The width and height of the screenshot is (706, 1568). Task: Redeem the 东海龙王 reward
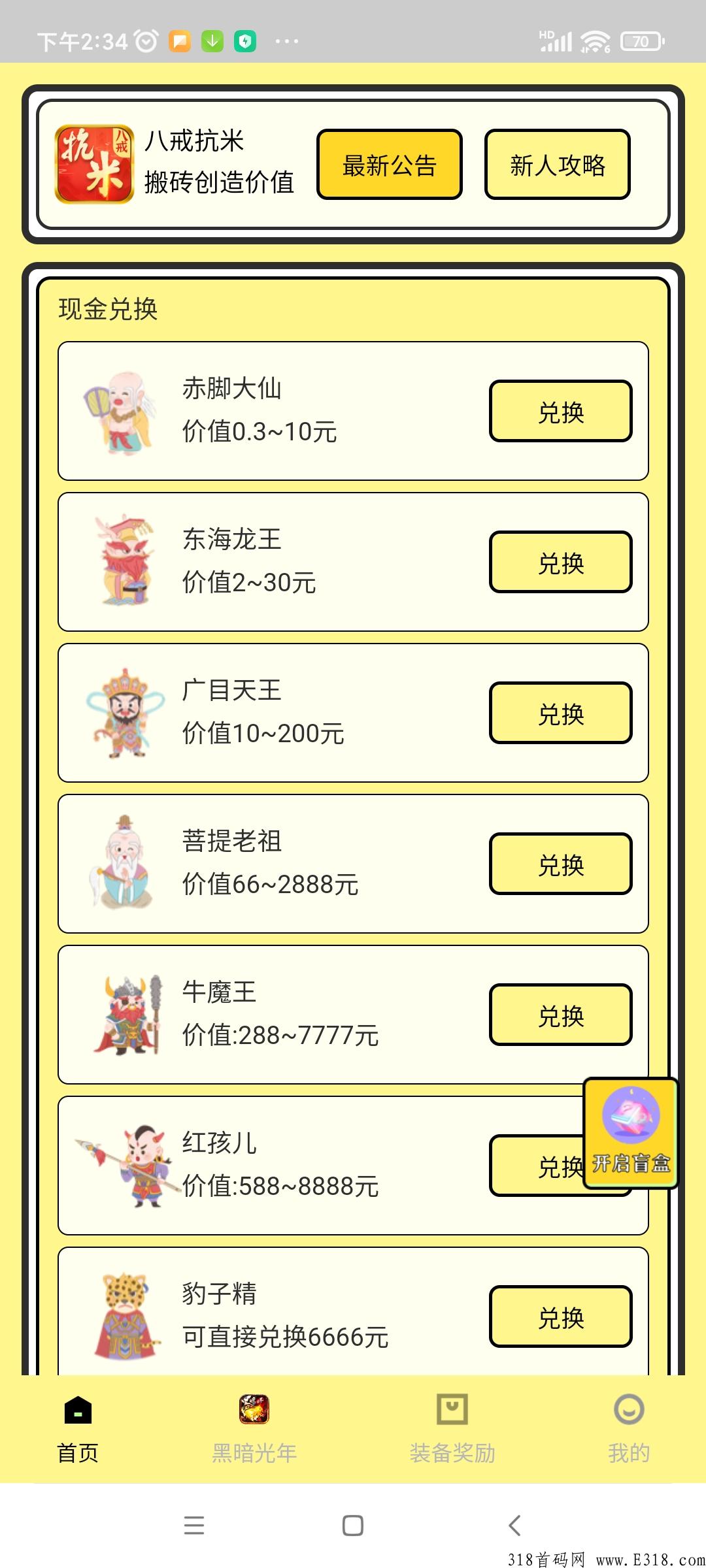click(x=560, y=563)
